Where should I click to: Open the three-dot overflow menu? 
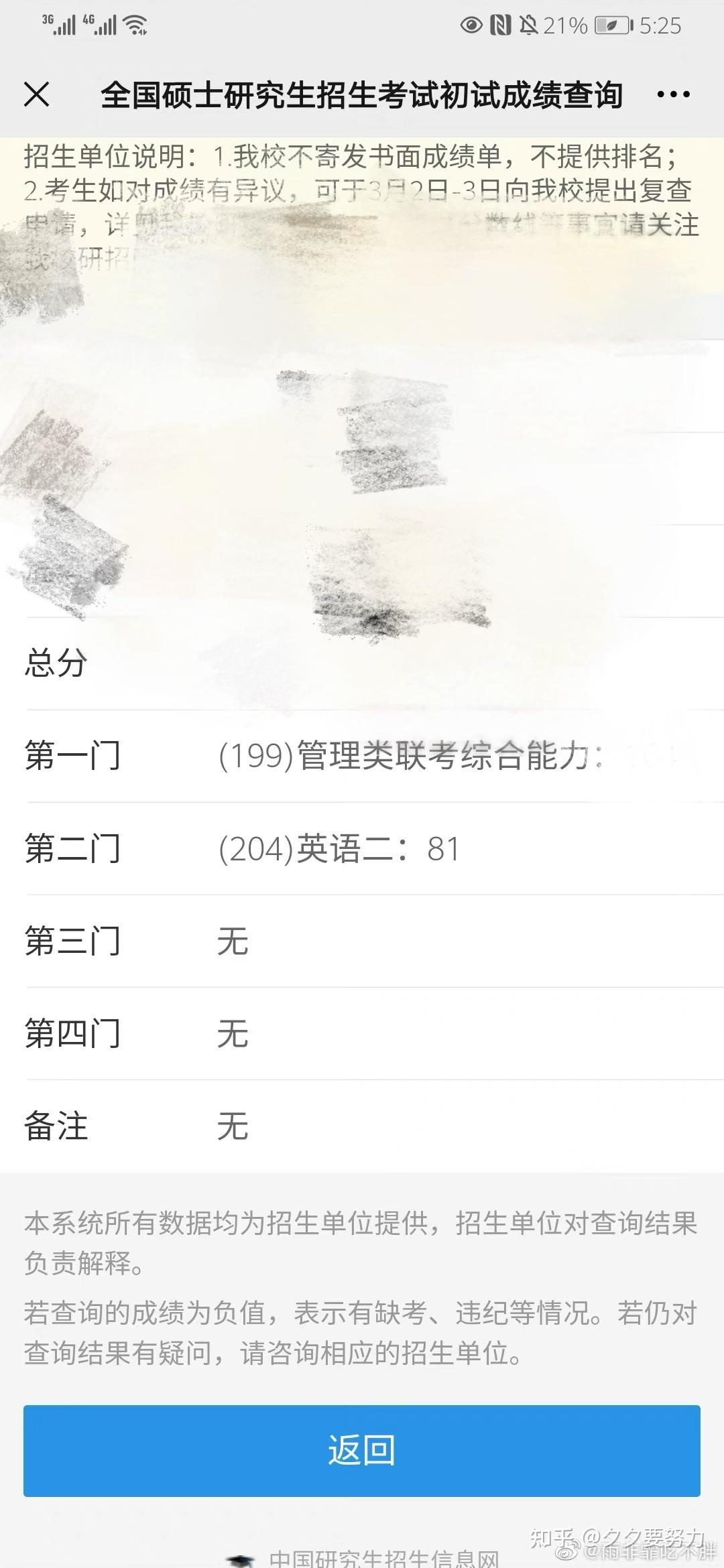tap(673, 94)
